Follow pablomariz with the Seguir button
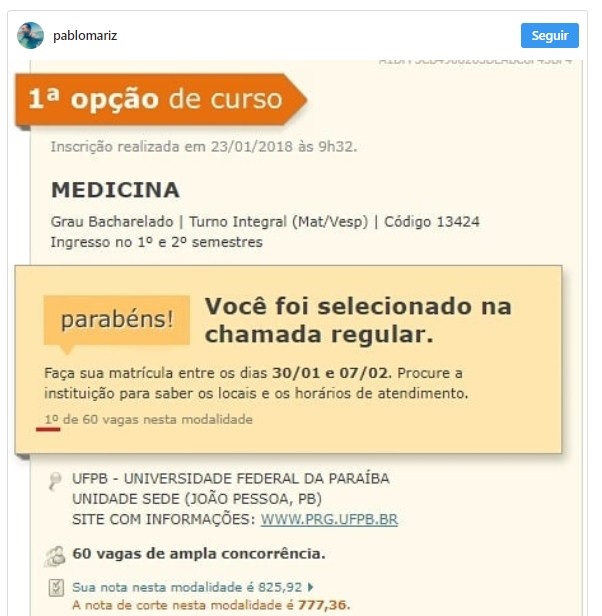The width and height of the screenshot is (602, 616). [549, 36]
